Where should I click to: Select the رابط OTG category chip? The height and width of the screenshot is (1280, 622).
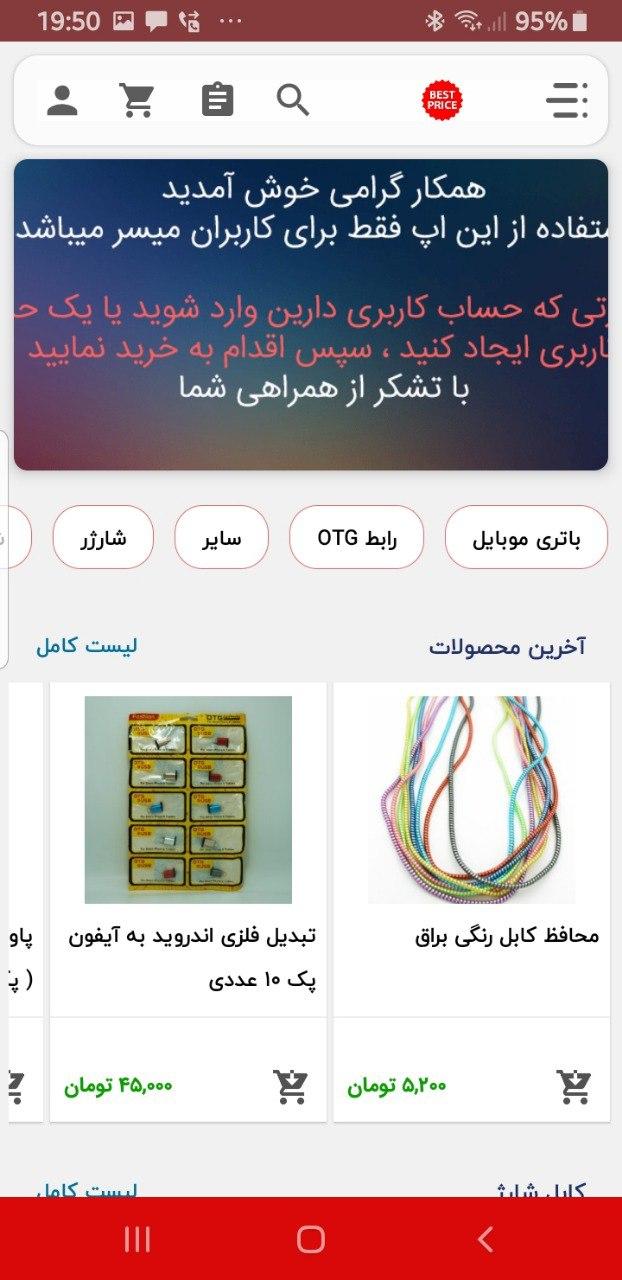click(356, 538)
